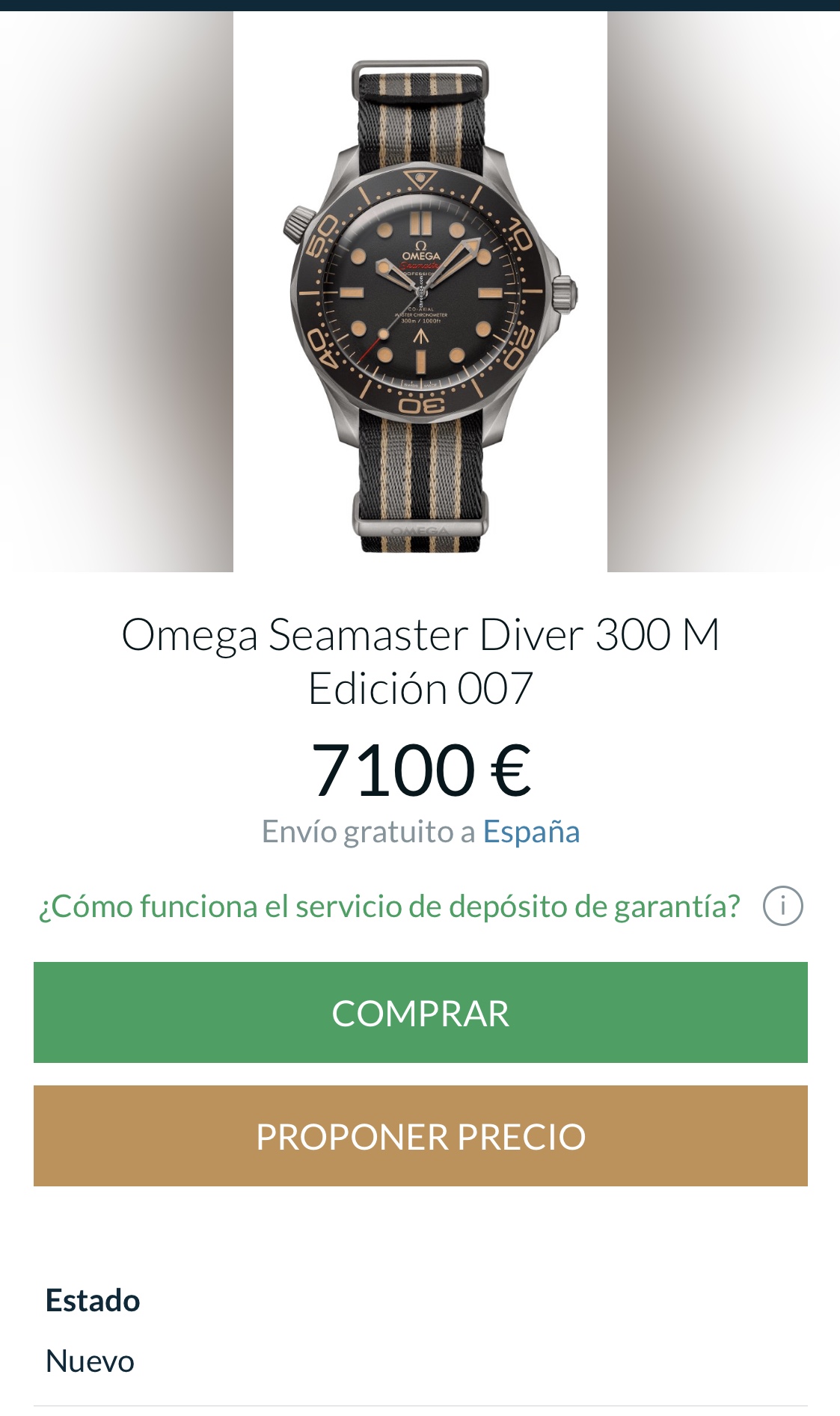
Task: Open the depósito de garantía explanation link
Action: coord(389,907)
